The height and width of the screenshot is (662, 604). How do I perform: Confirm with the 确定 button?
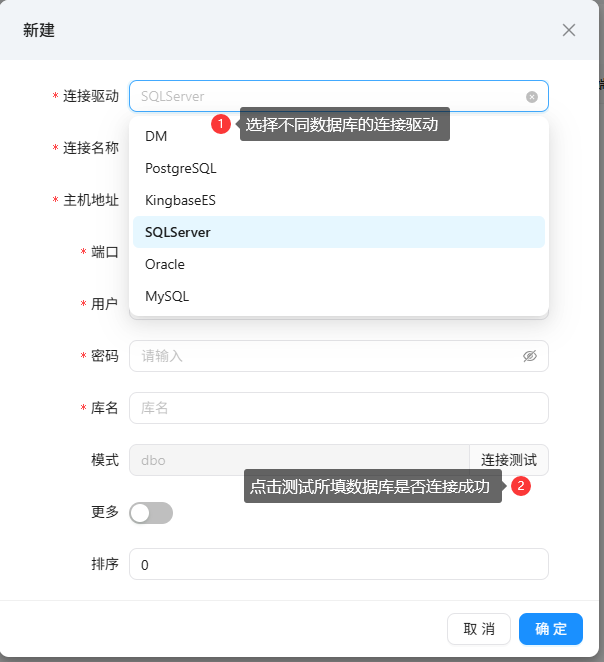(551, 629)
